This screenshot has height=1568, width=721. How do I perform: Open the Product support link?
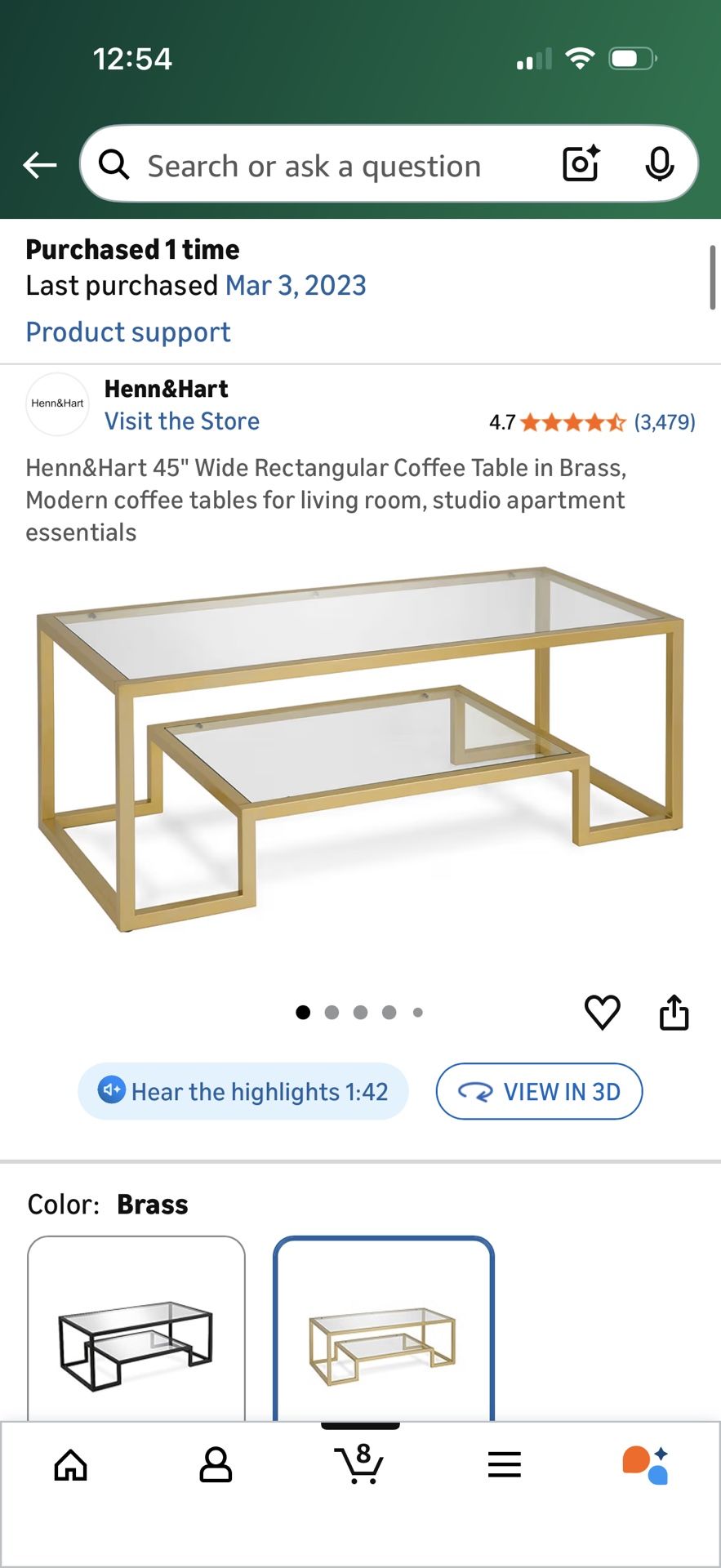coord(127,332)
